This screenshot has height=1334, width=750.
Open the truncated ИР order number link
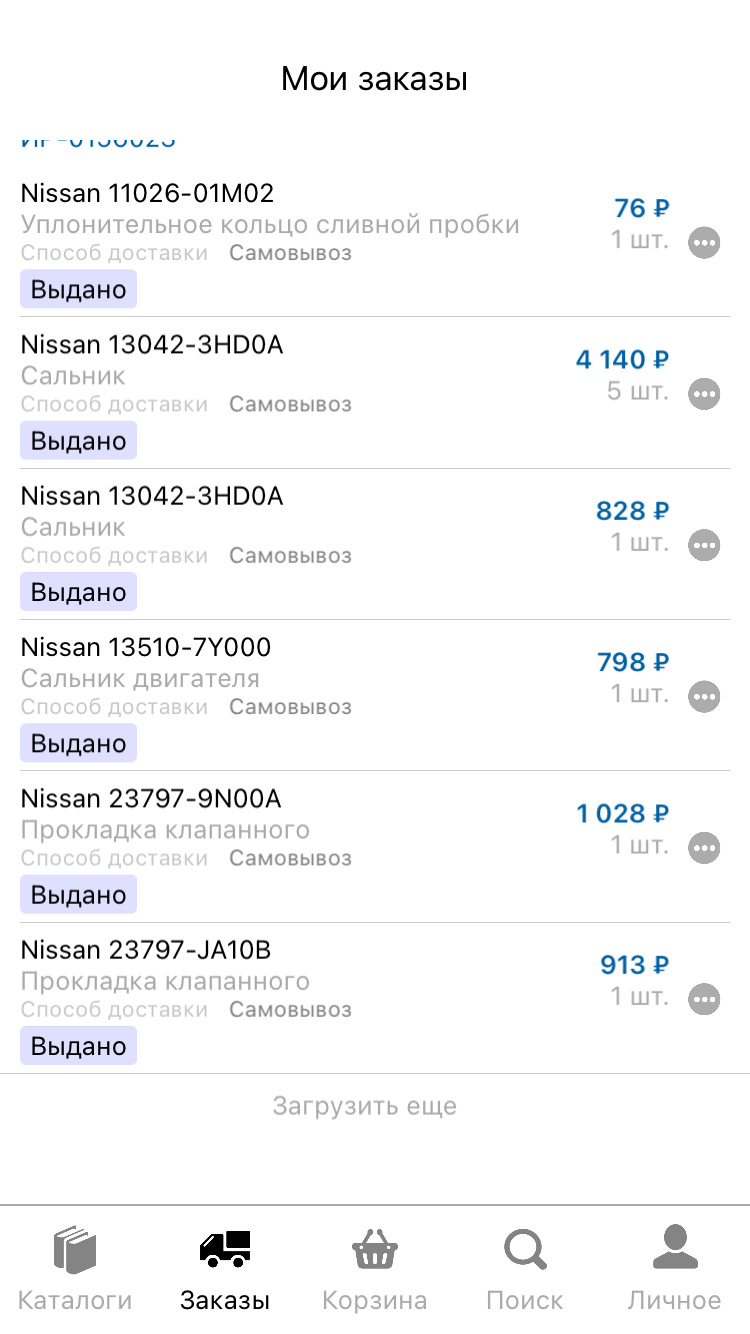(98, 138)
